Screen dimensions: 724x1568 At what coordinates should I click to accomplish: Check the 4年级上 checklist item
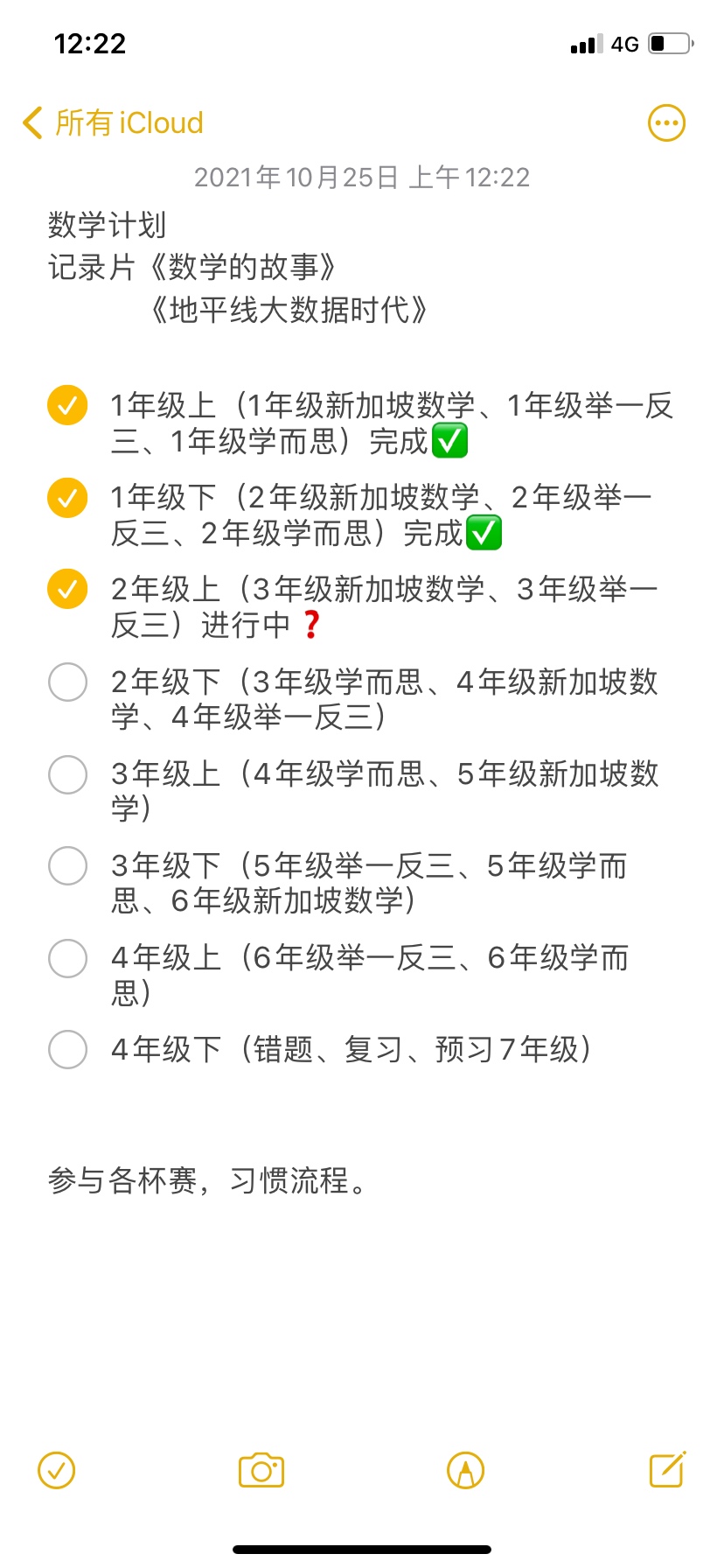tap(67, 958)
